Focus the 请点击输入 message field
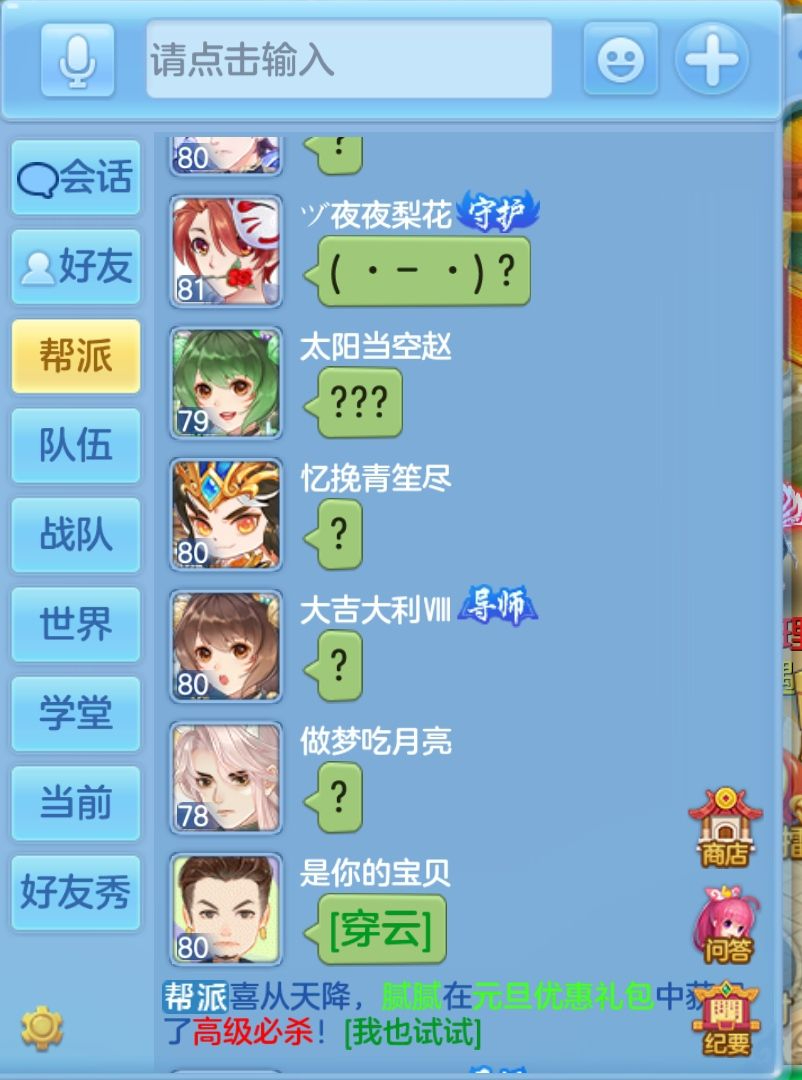Image resolution: width=802 pixels, height=1080 pixels. click(x=349, y=60)
